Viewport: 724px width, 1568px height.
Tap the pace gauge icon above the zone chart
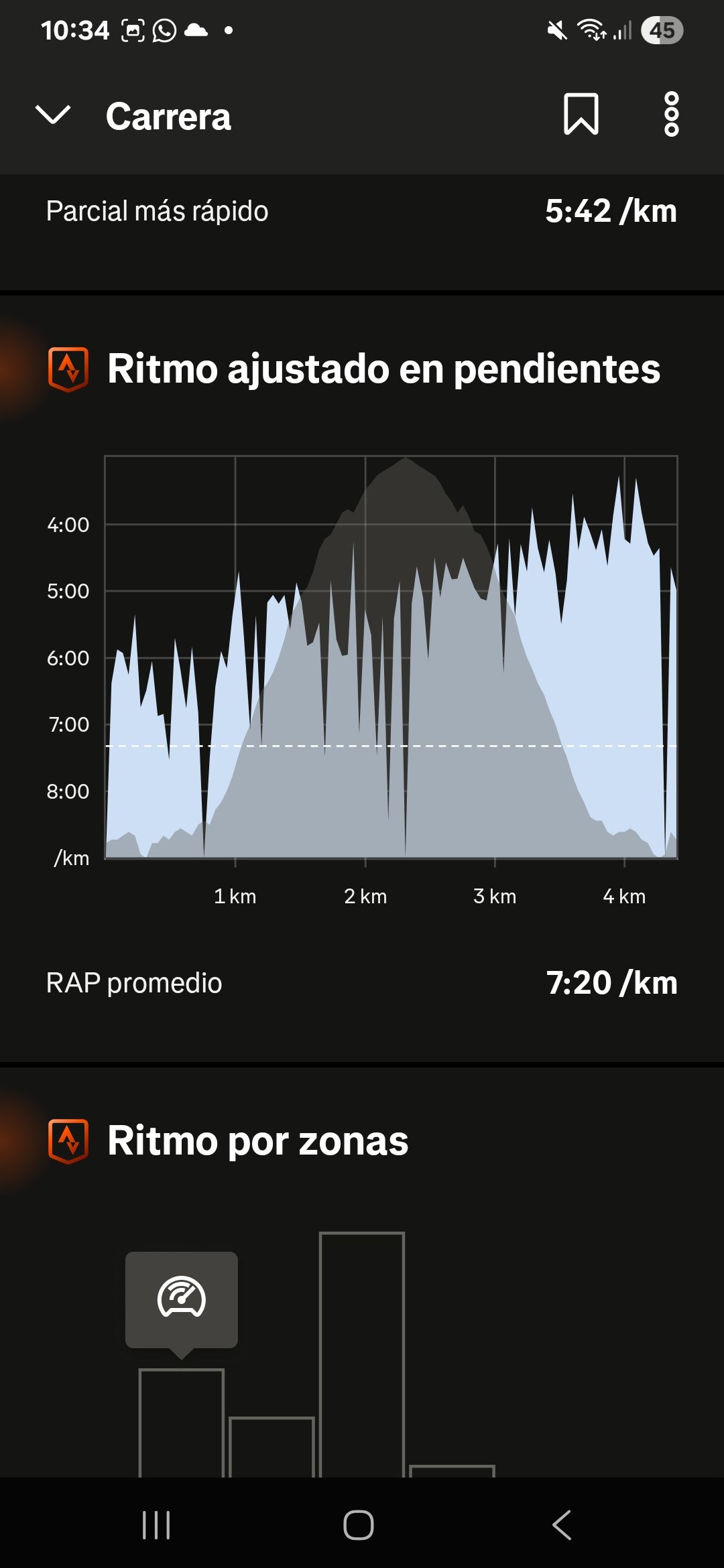coord(181,1298)
